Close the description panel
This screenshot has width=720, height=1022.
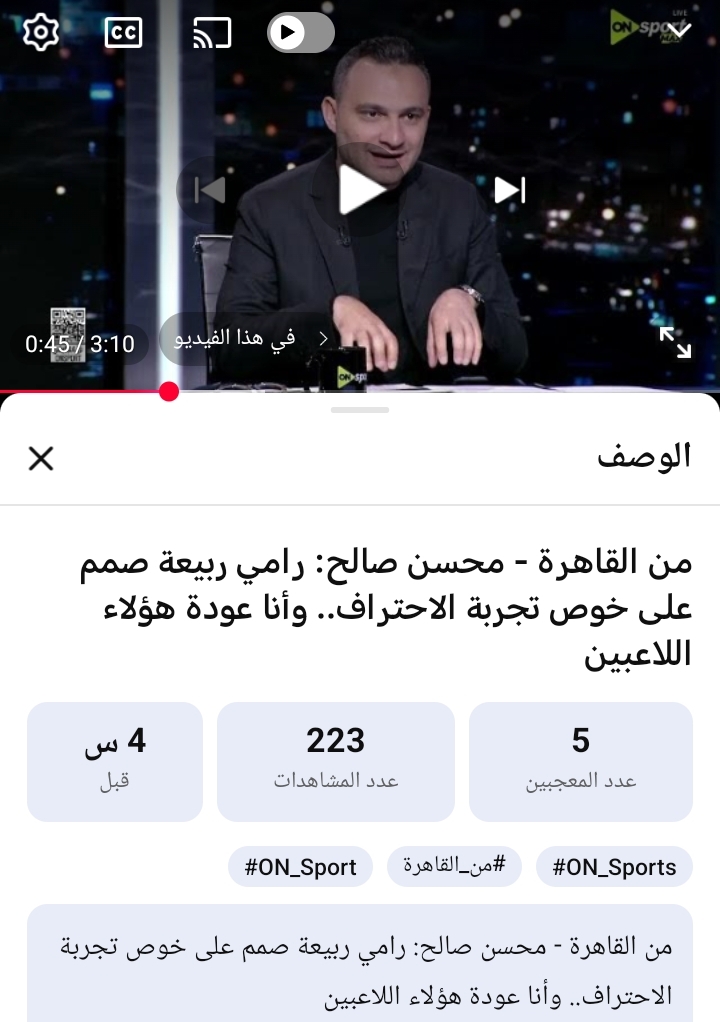(41, 458)
